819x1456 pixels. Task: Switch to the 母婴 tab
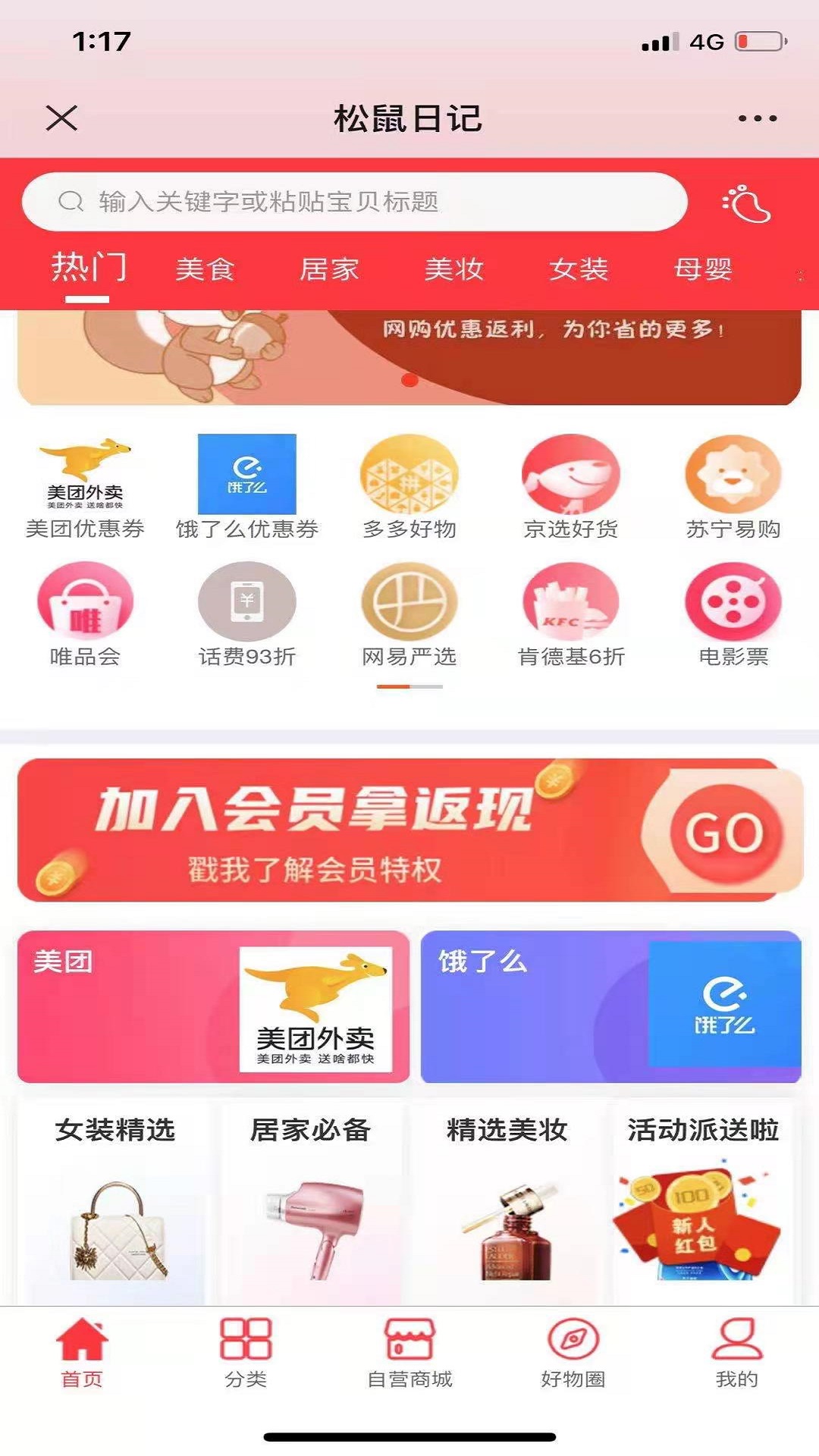pos(704,269)
